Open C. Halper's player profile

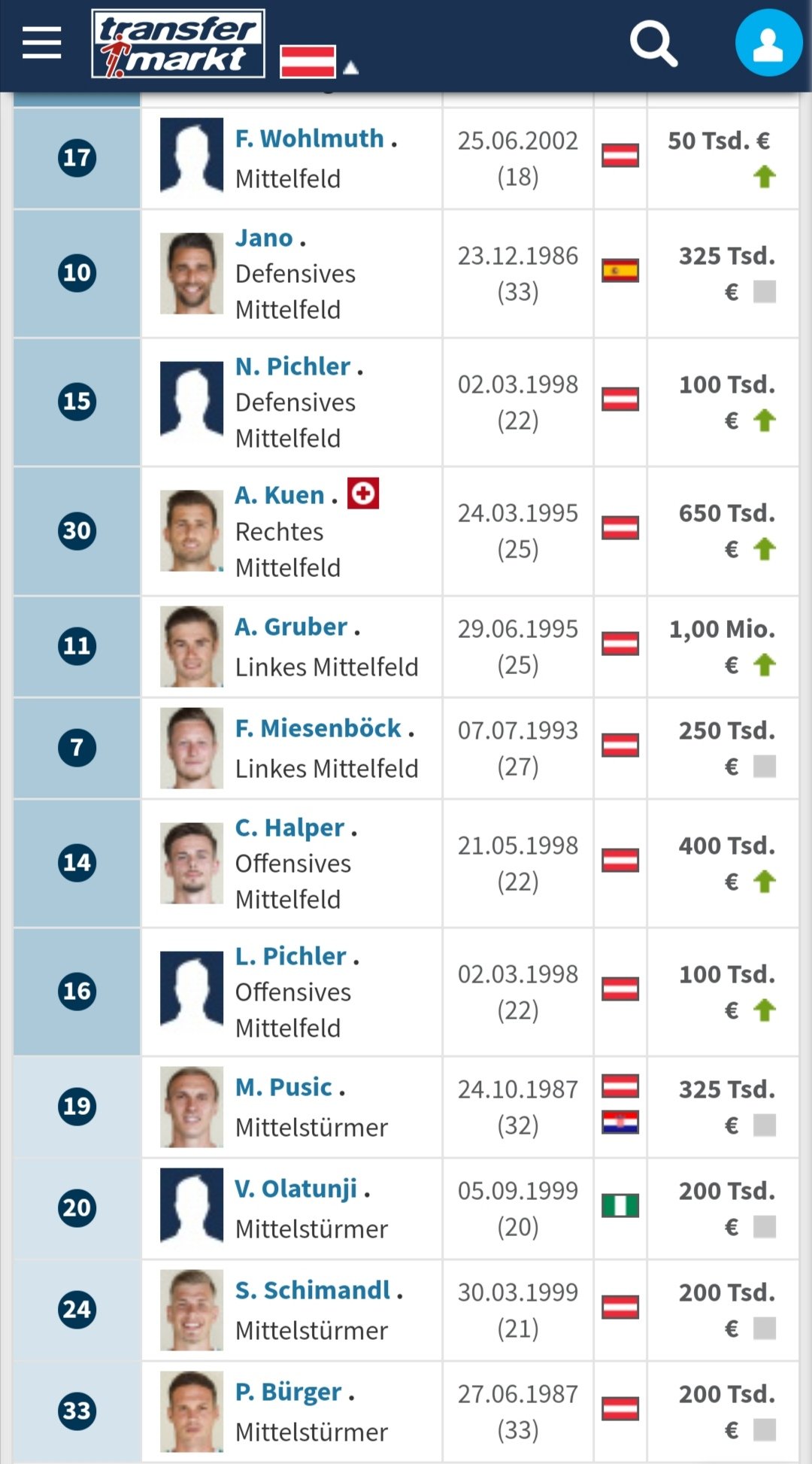pyautogui.click(x=289, y=828)
